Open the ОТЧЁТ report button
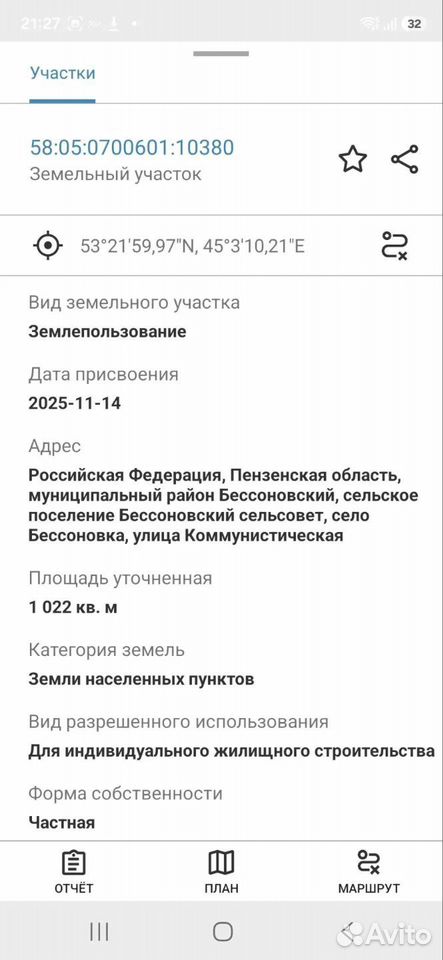The height and width of the screenshot is (960, 443). click(74, 872)
